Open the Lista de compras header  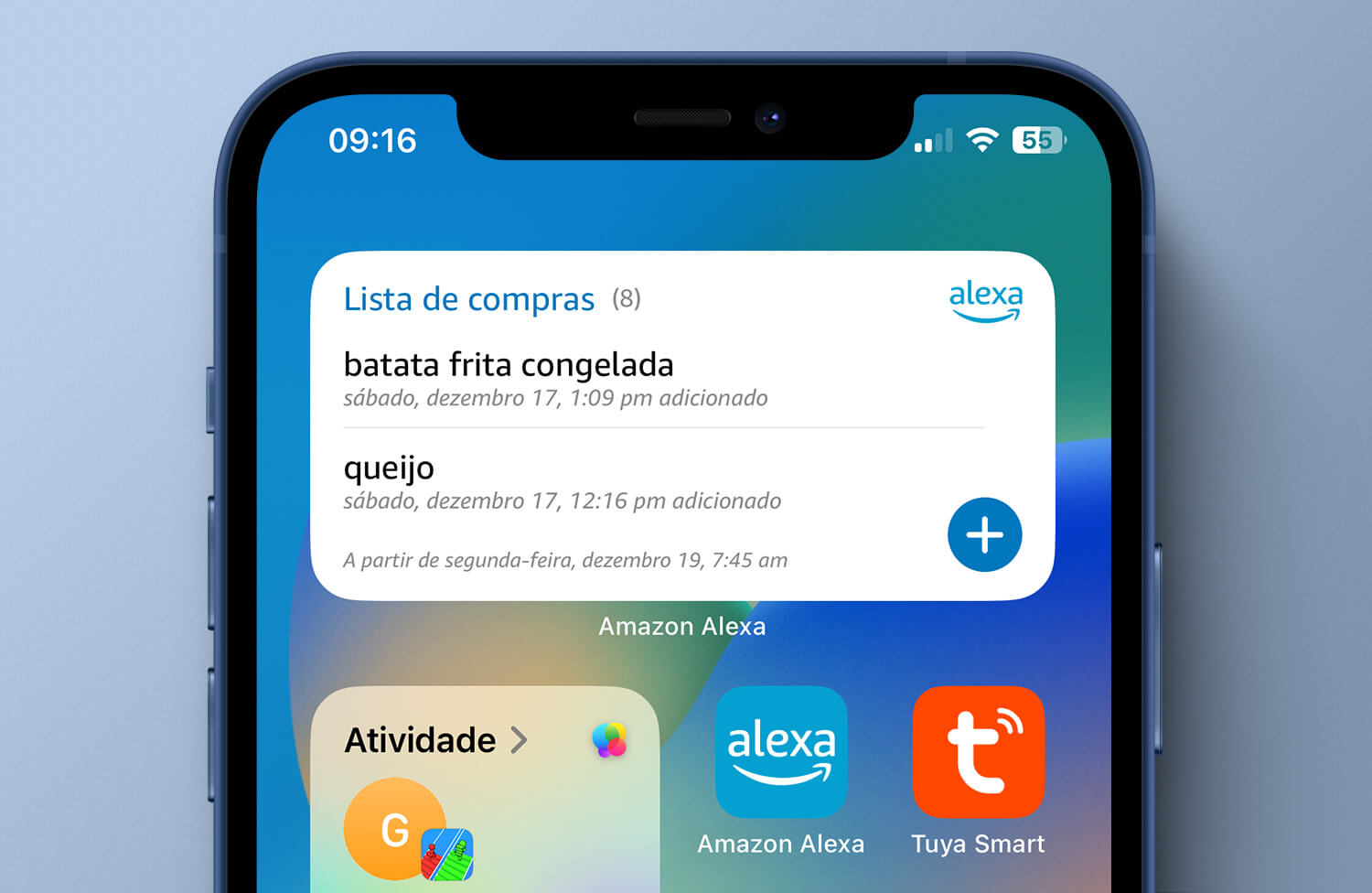(x=468, y=299)
